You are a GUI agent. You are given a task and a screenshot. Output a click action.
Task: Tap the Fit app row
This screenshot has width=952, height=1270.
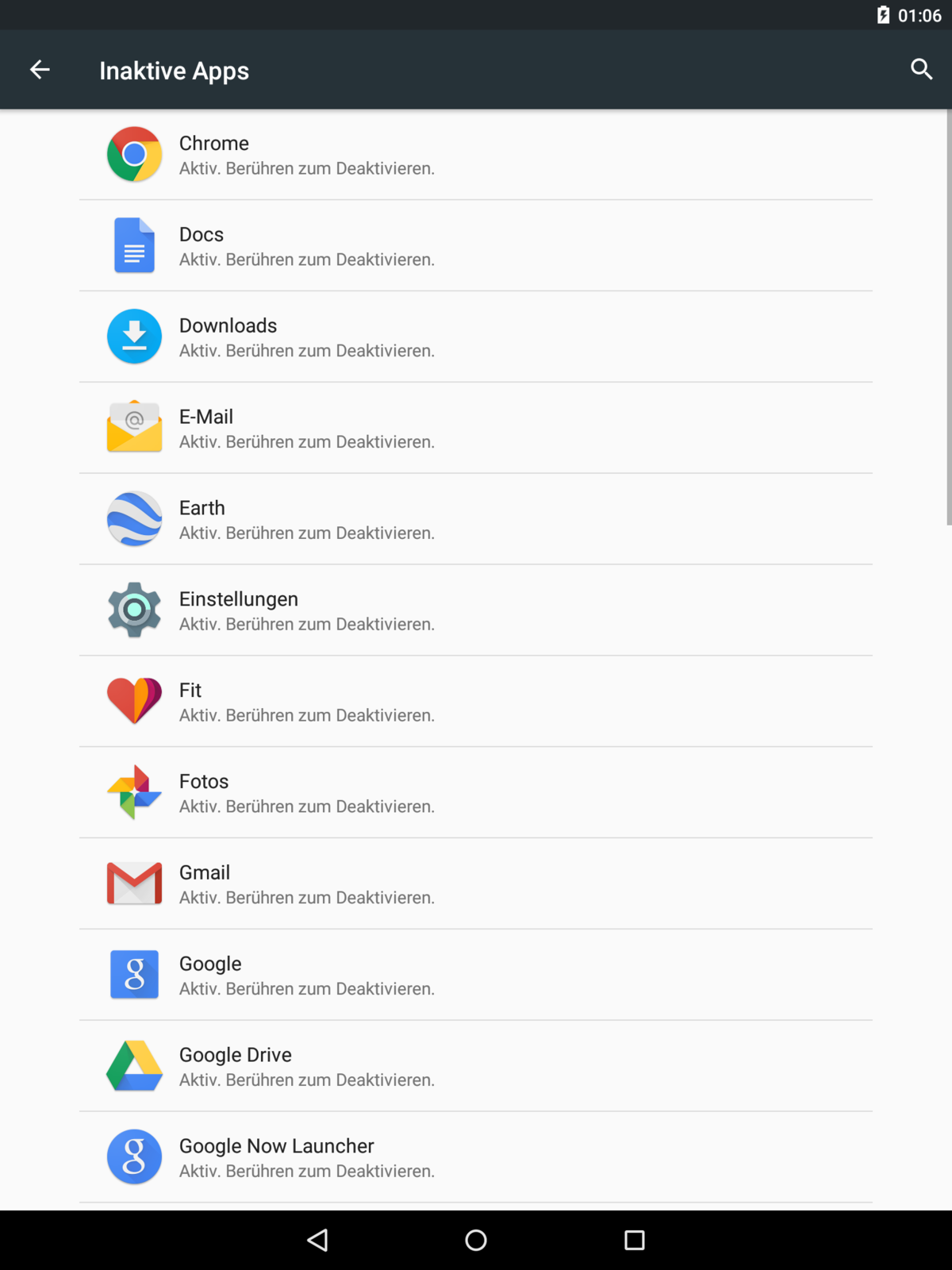pos(476,702)
